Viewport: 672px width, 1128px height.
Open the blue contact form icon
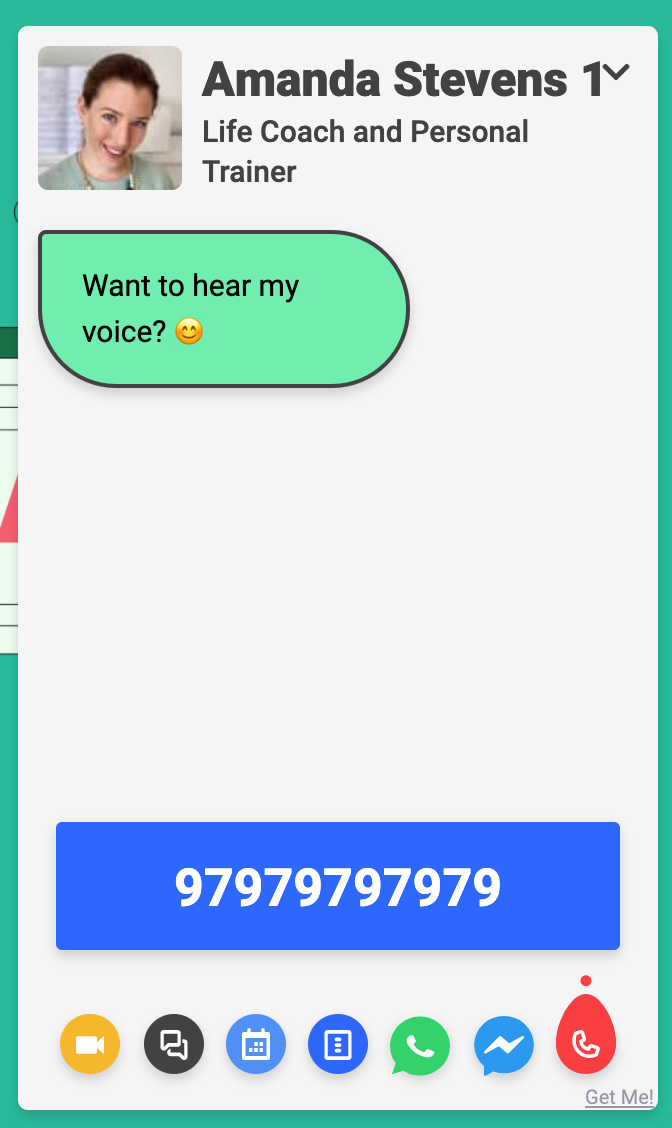(338, 1045)
